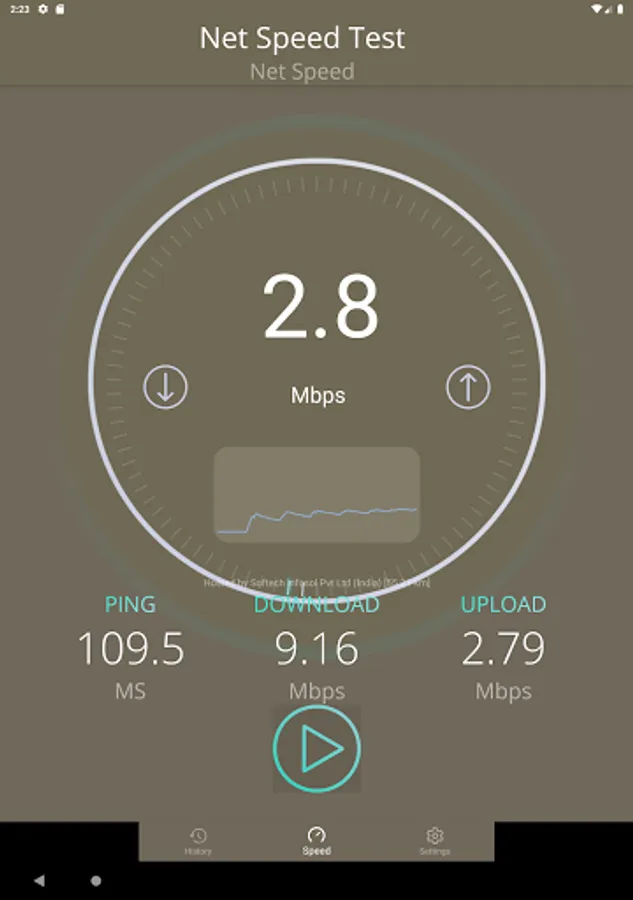Open the Settings tab

434,841
